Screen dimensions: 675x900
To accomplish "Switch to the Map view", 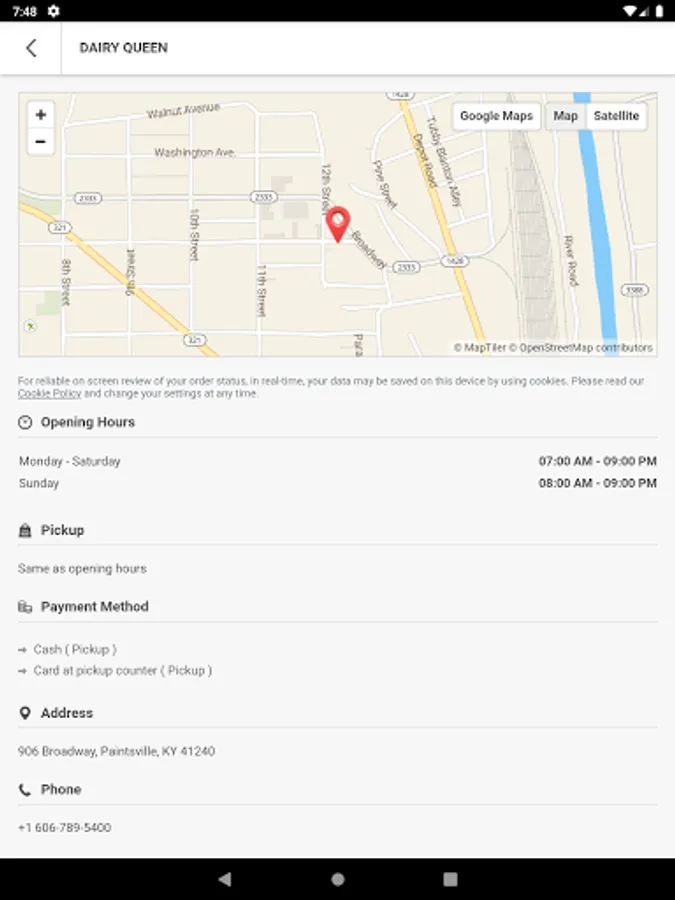I will 565,116.
